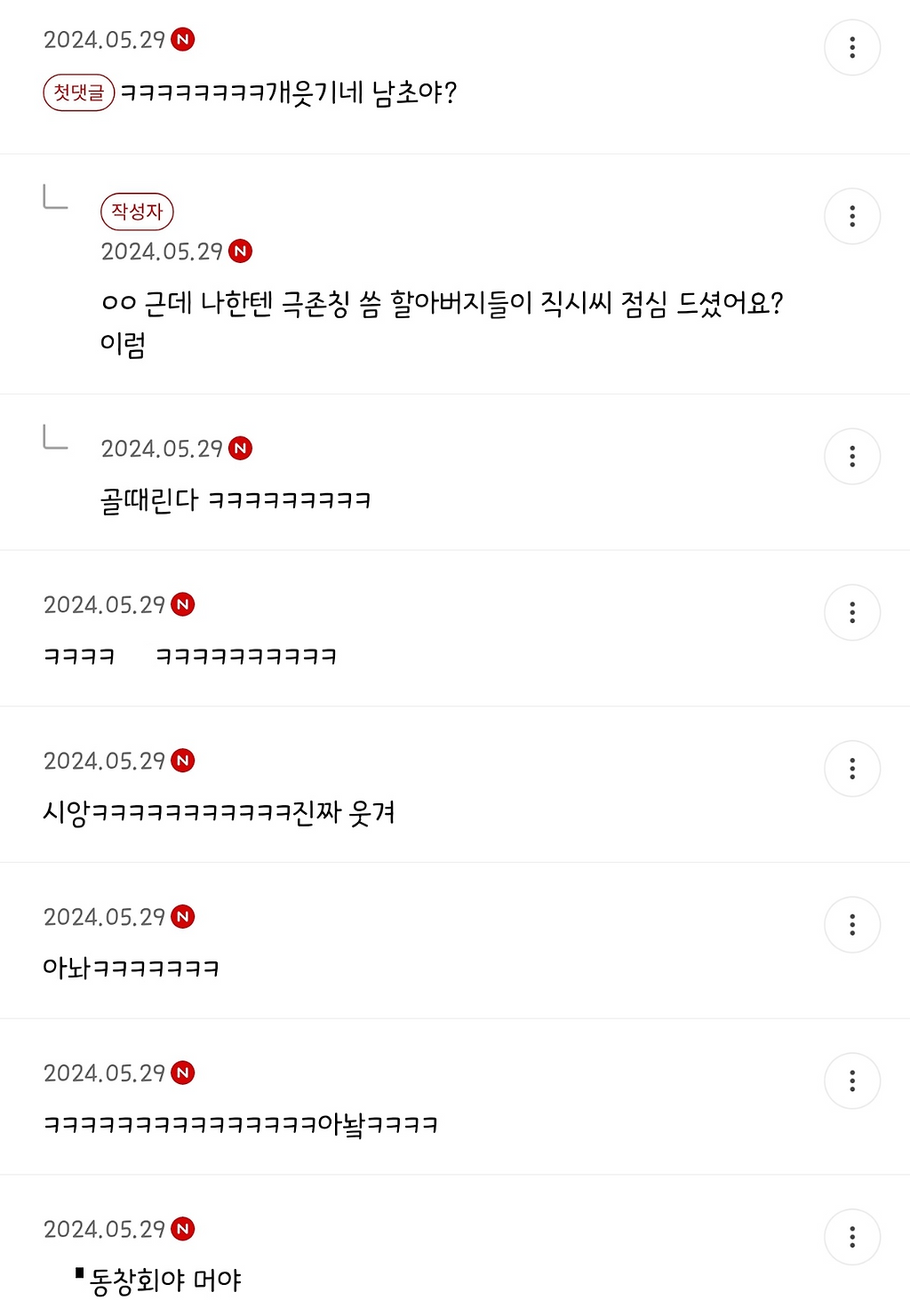This screenshot has height=1316, width=910.
Task: Open options menu for the author's reply
Action: [x=852, y=216]
